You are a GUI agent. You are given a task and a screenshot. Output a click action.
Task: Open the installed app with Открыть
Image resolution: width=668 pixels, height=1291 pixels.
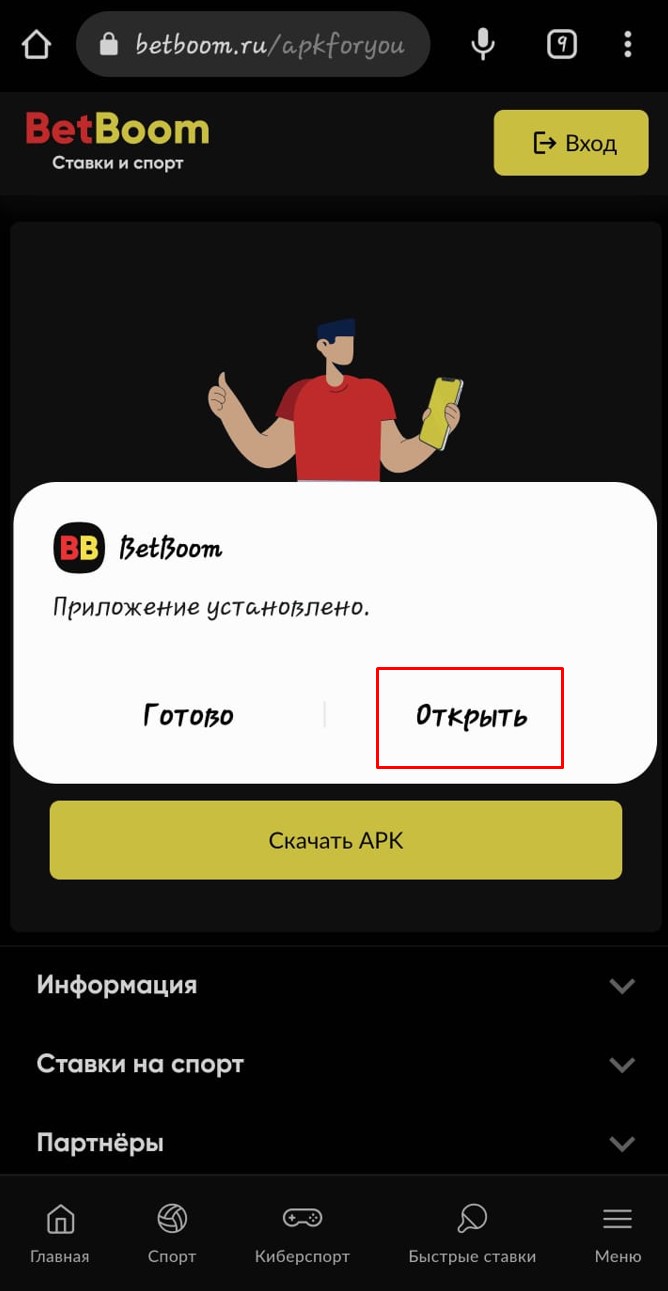(470, 717)
